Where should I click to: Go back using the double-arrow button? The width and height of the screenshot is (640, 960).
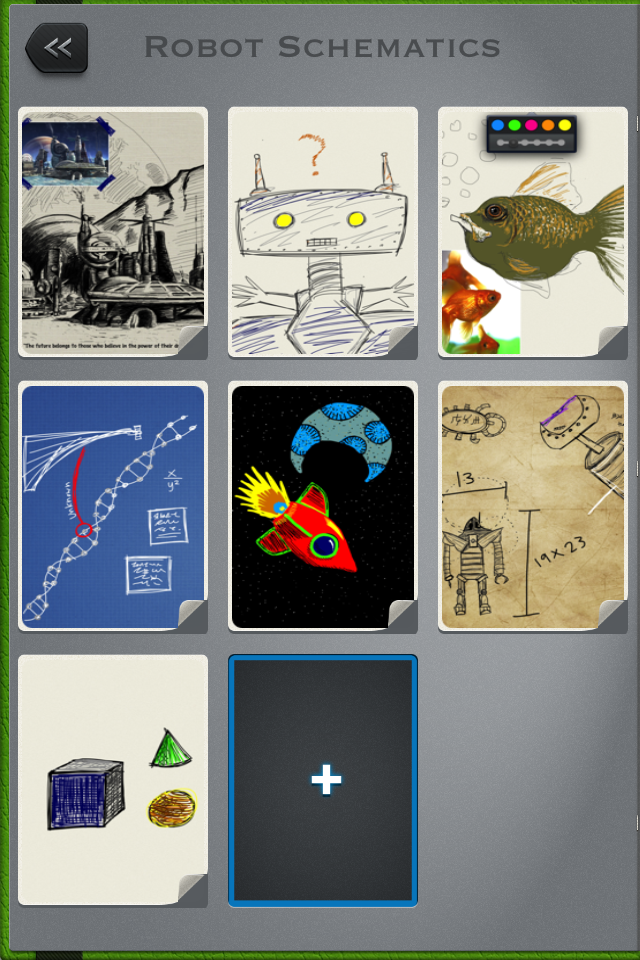57,48
